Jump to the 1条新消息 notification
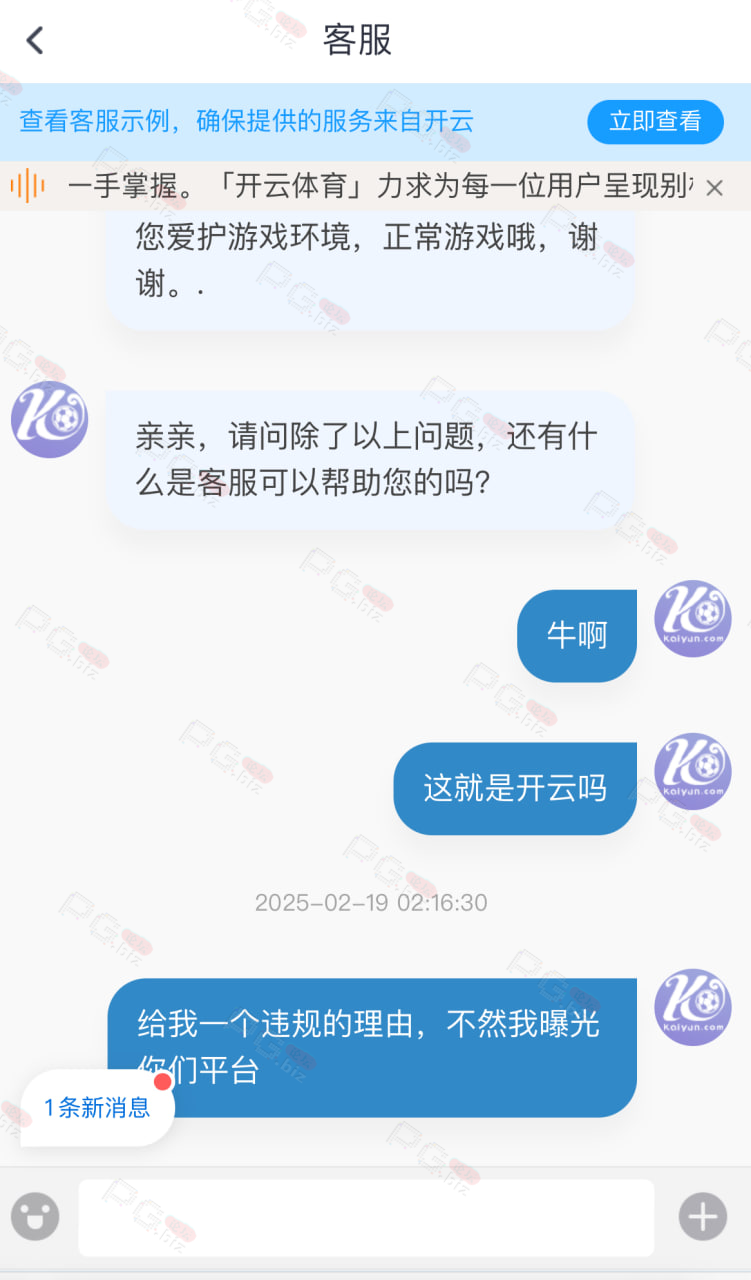Screen dimensions: 751x1280 [x=97, y=1107]
